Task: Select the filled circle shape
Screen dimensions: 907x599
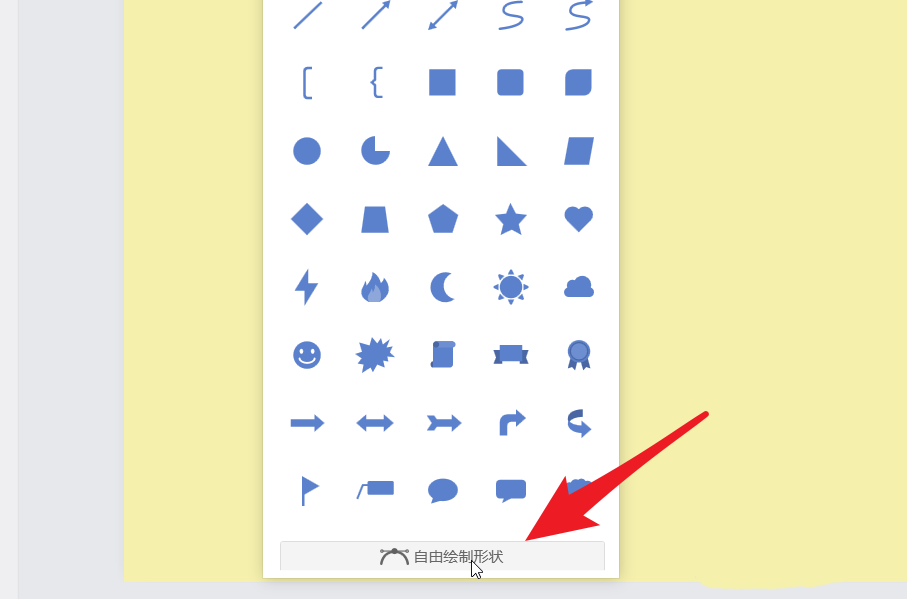Action: 307,151
